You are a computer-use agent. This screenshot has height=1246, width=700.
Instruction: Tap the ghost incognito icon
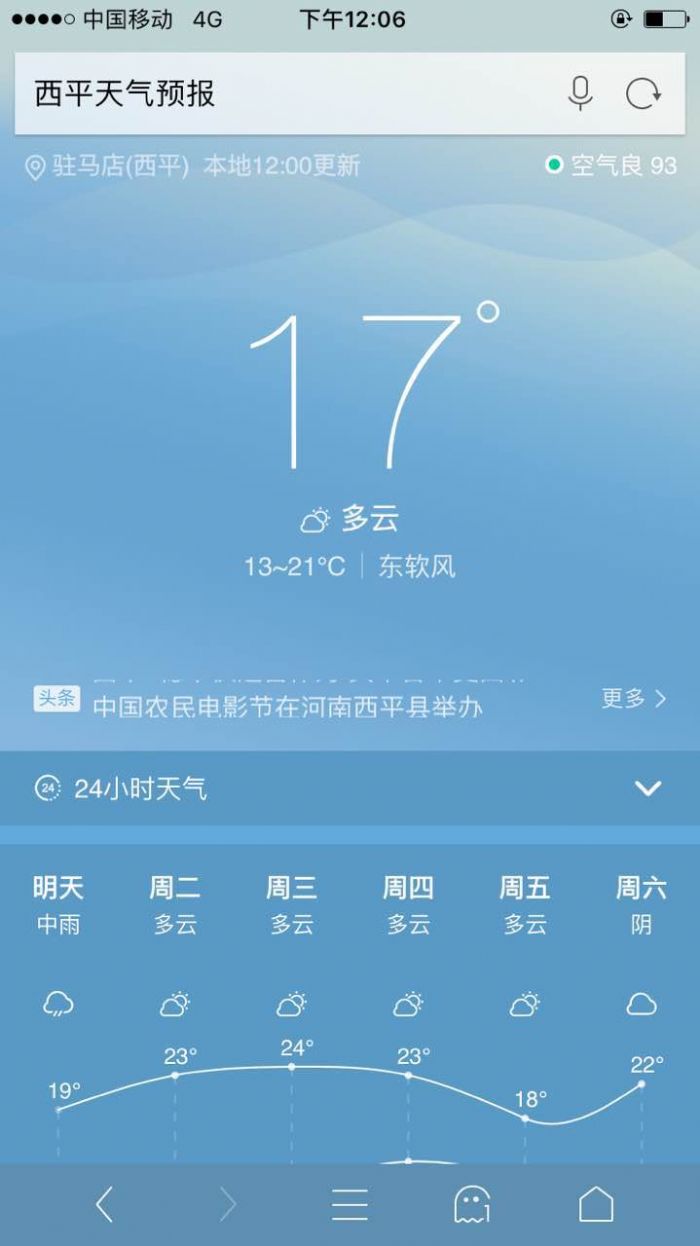(472, 1205)
